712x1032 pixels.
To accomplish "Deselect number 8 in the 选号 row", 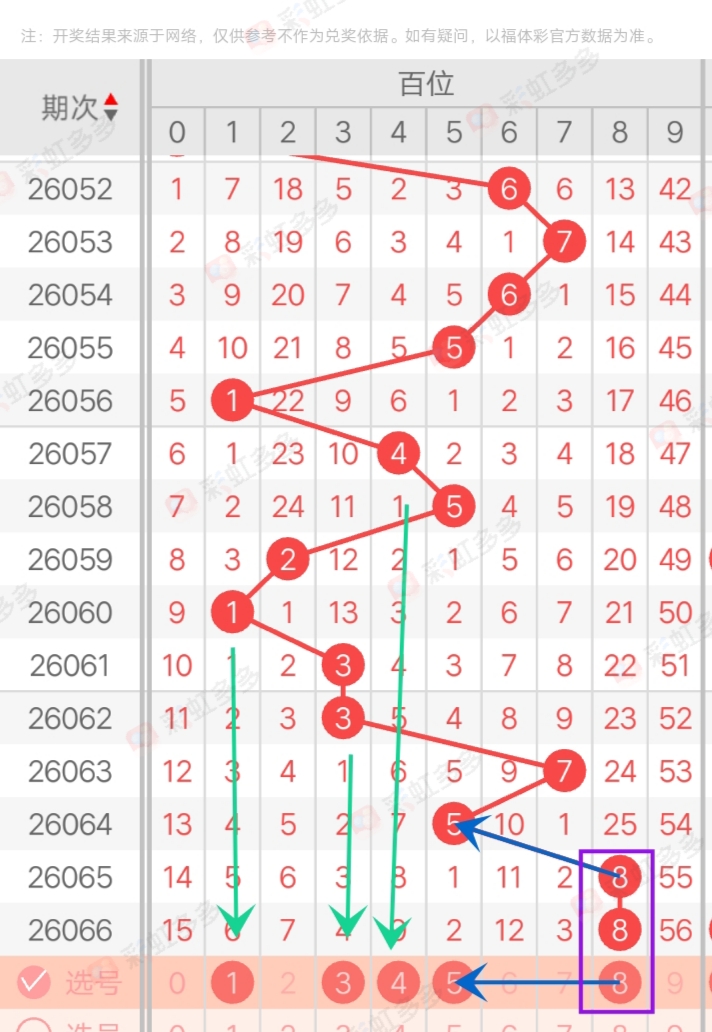I will point(620,984).
